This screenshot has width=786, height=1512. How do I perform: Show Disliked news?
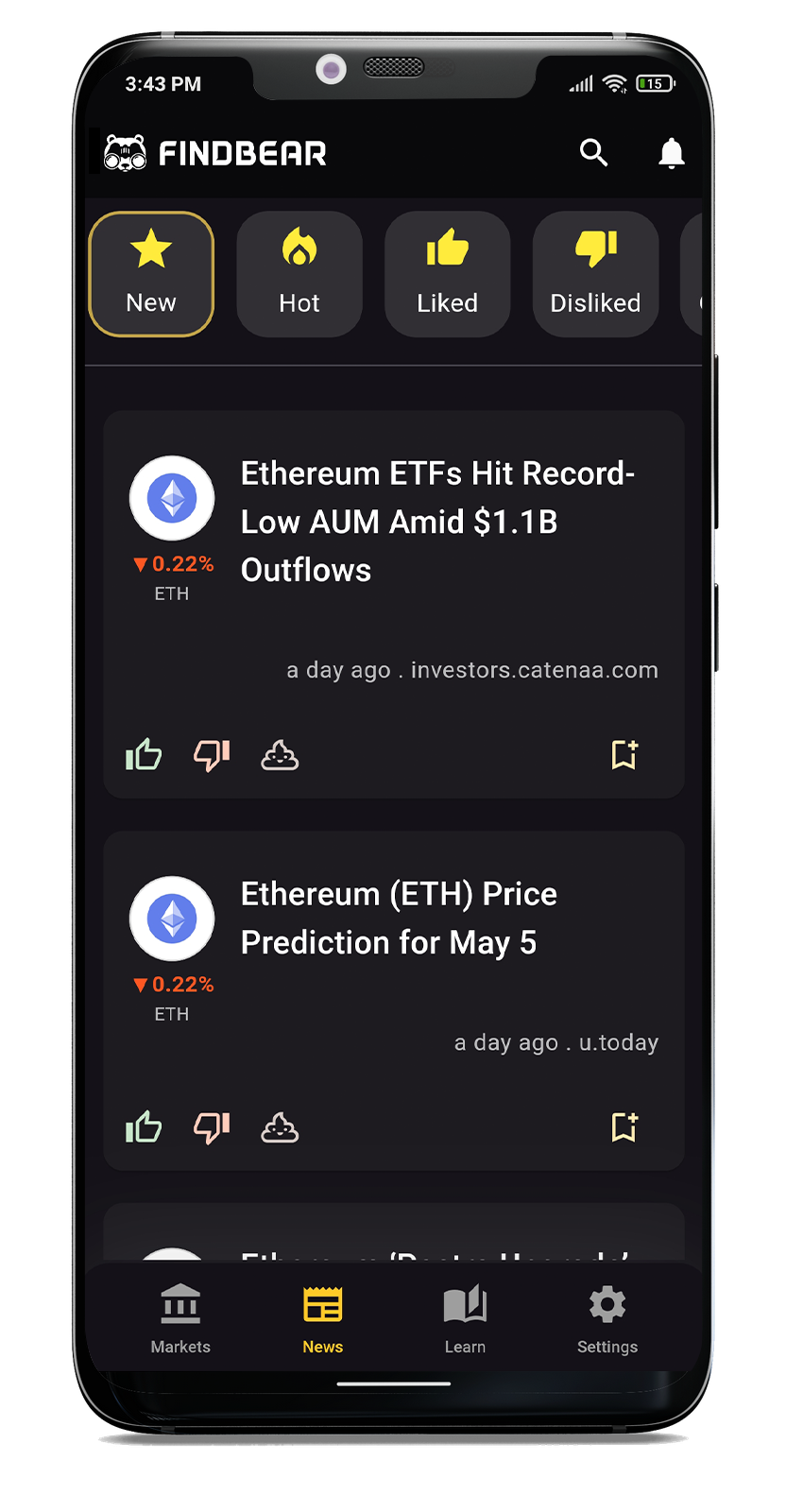596,274
